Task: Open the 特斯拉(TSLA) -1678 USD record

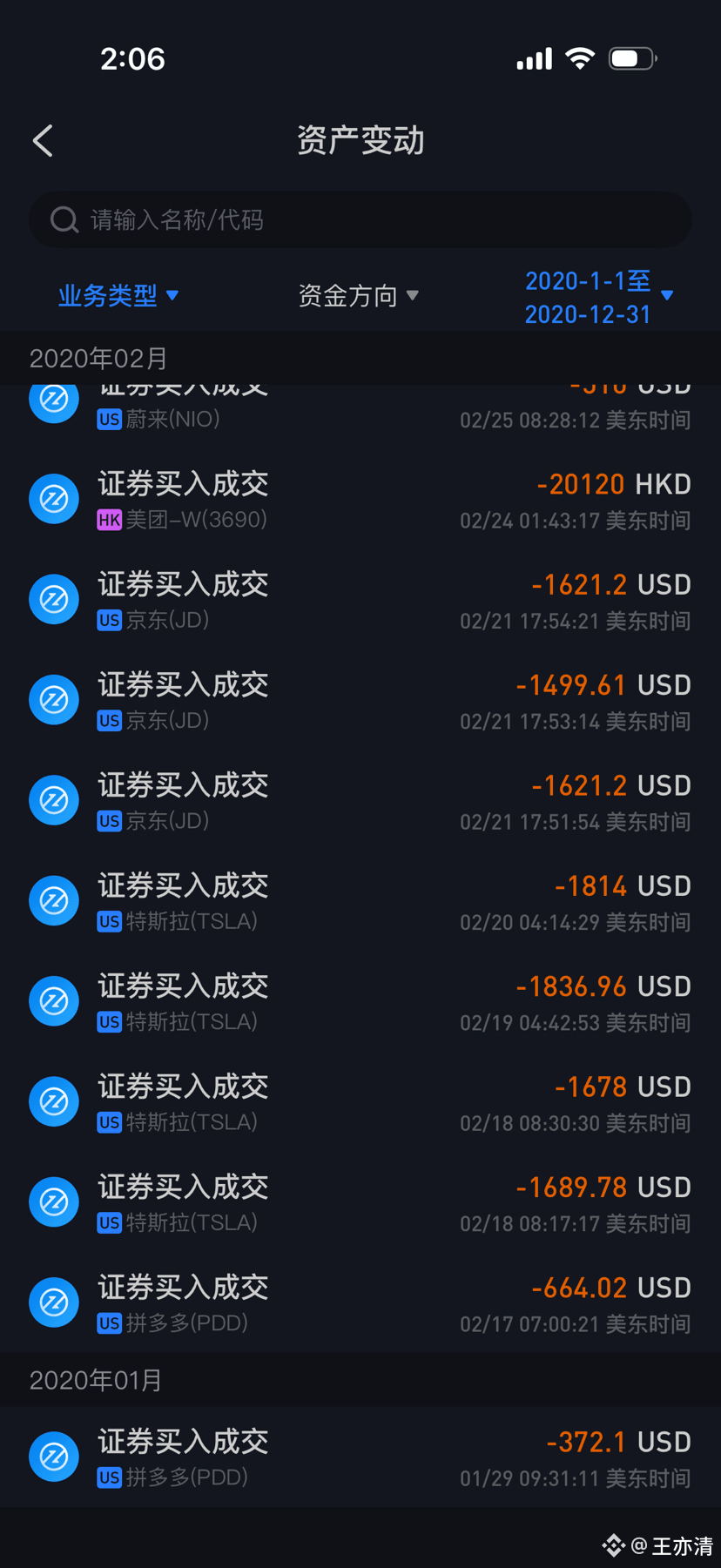Action: (x=360, y=1102)
